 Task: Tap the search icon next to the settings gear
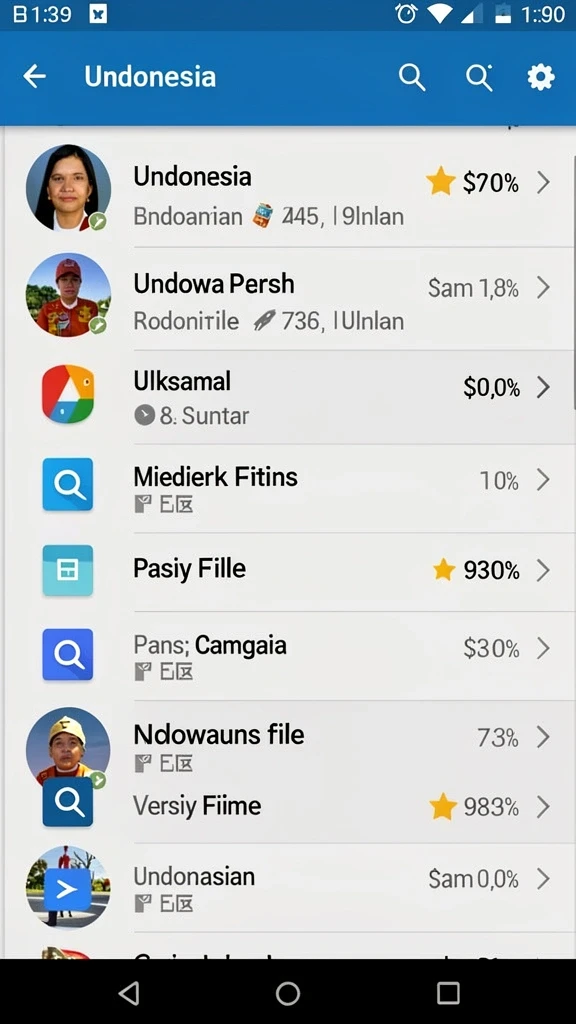click(x=479, y=77)
